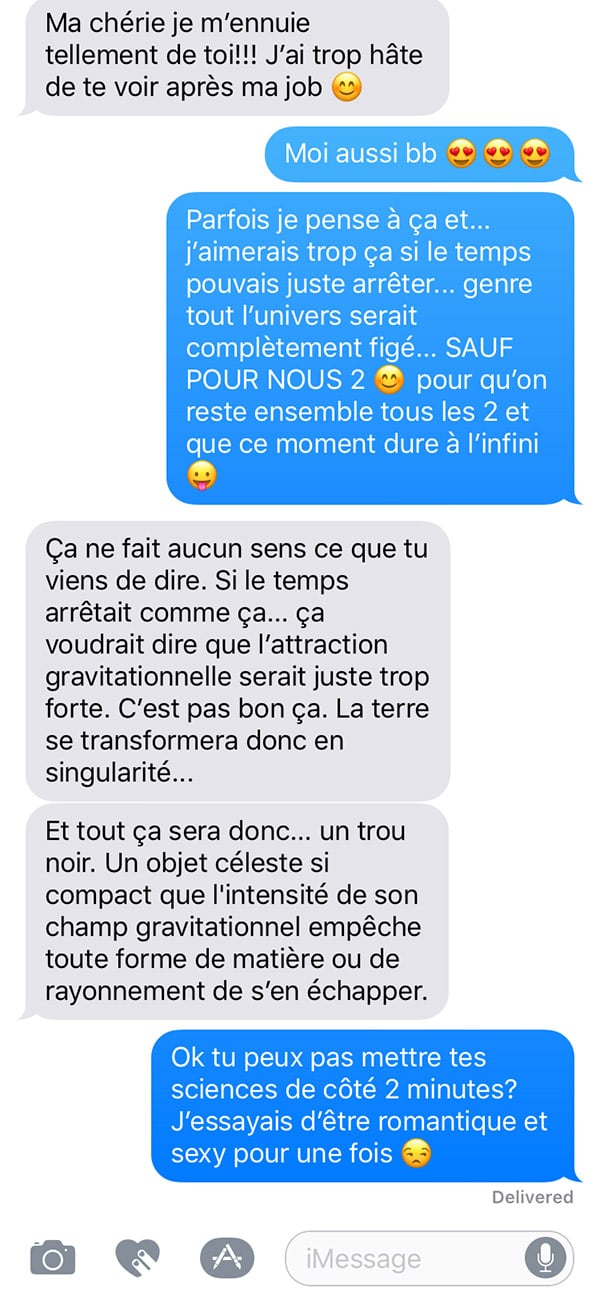Open the Digital Touch heart icon
Image resolution: width=600 pixels, height=1295 pixels.
137,1257
